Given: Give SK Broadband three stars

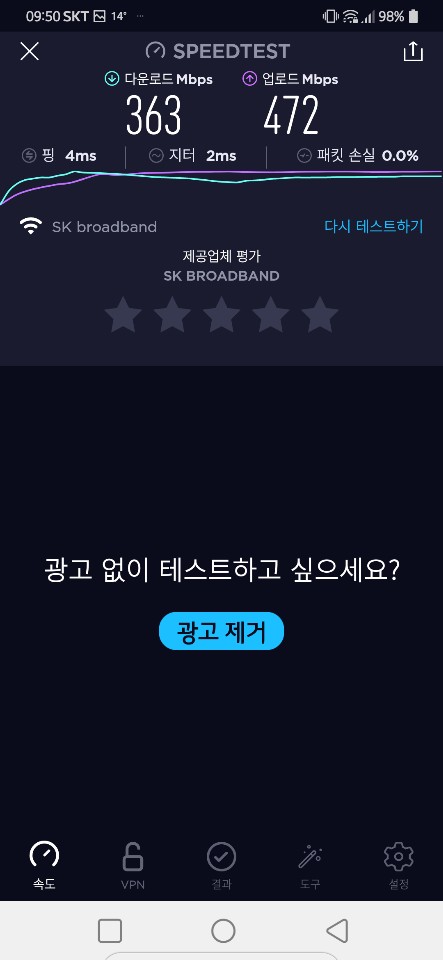Looking at the screenshot, I should [222, 315].
